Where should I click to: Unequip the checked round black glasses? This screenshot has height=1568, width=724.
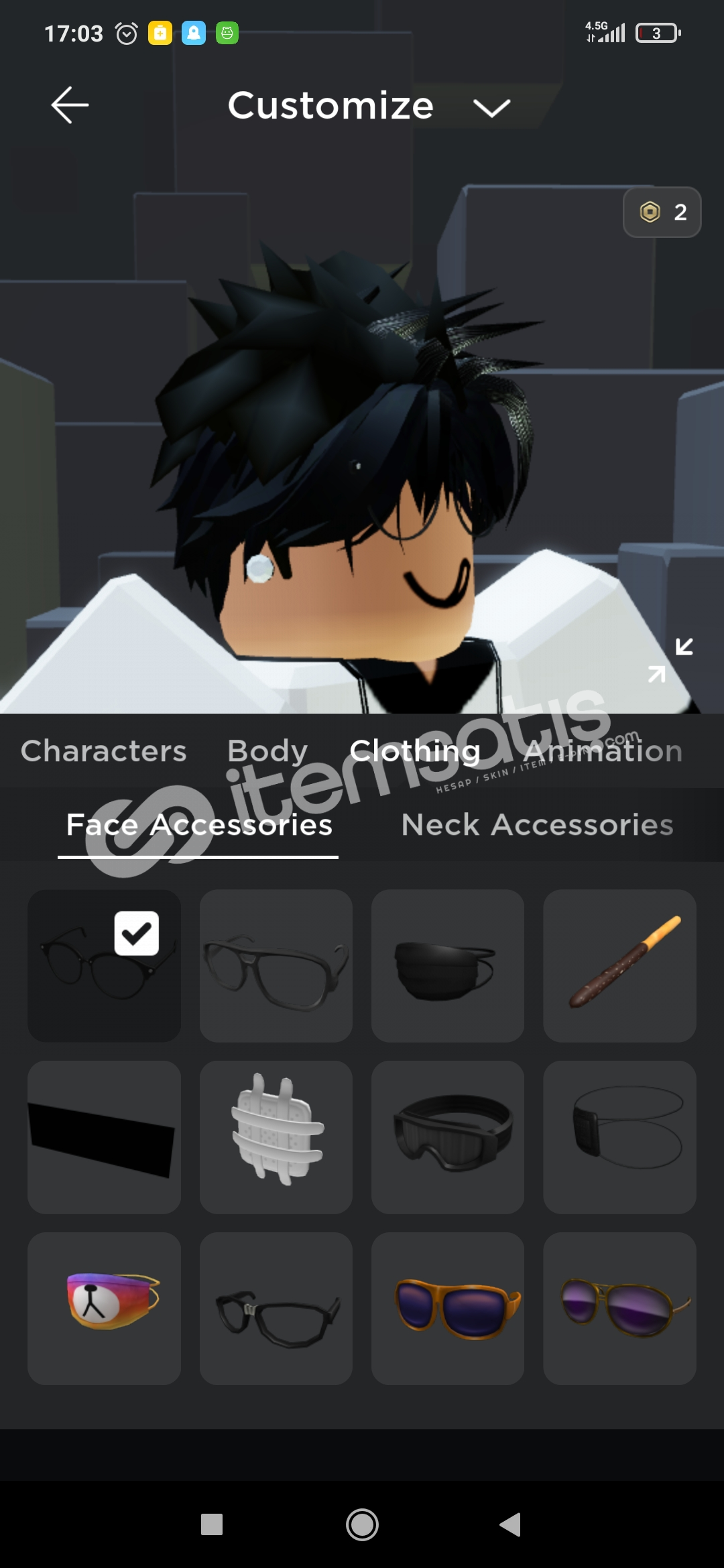point(104,966)
